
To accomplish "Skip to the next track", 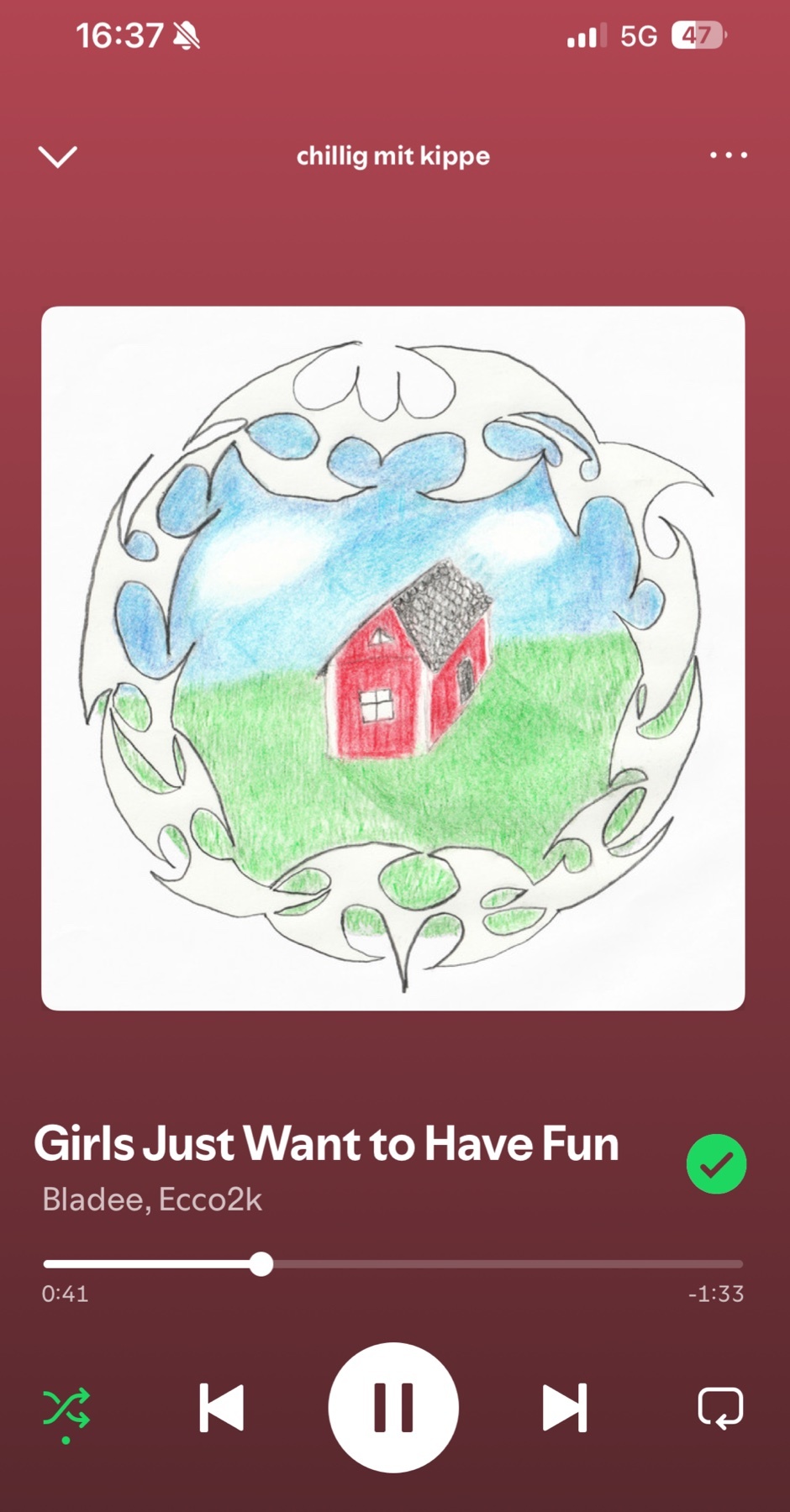I will [x=565, y=1407].
